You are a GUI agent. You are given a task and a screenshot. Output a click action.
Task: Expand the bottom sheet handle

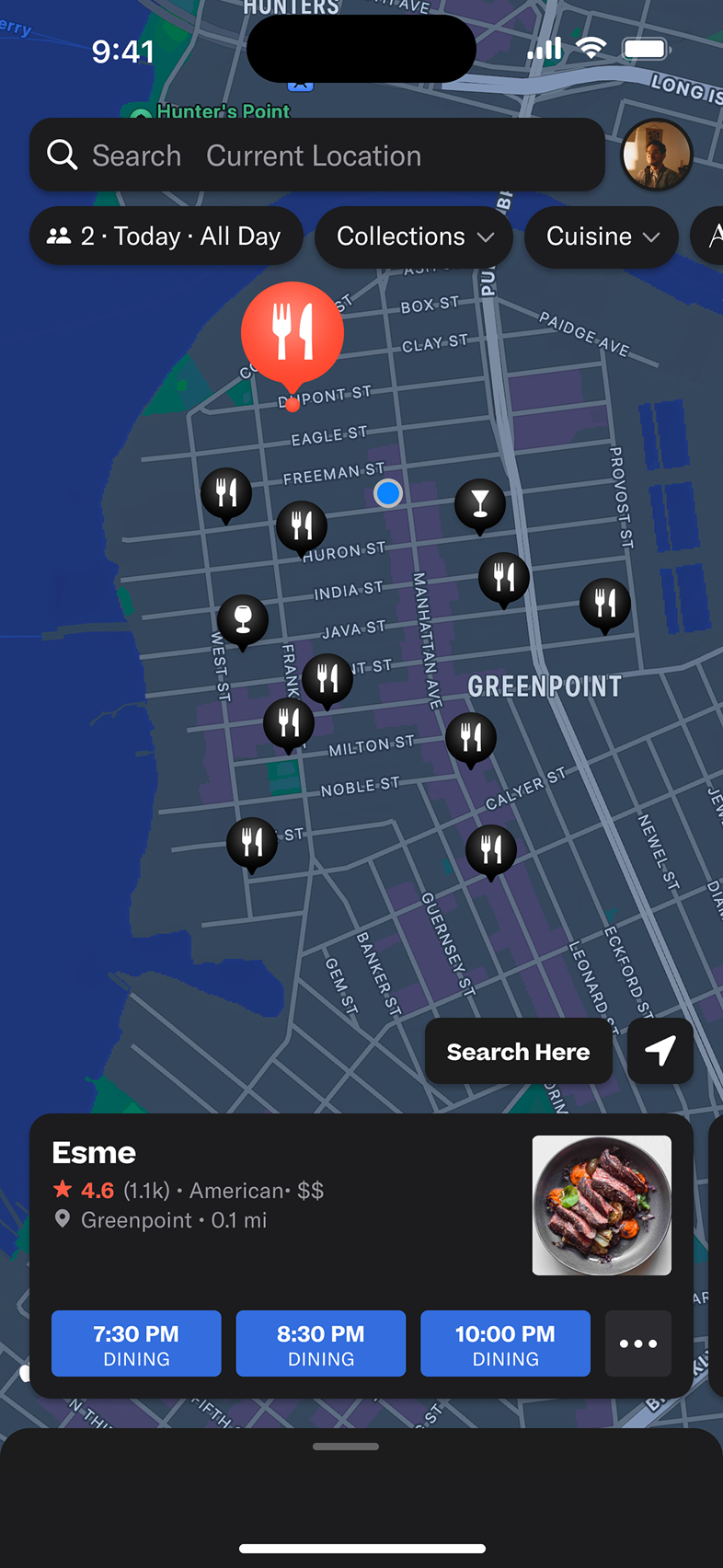346,1447
